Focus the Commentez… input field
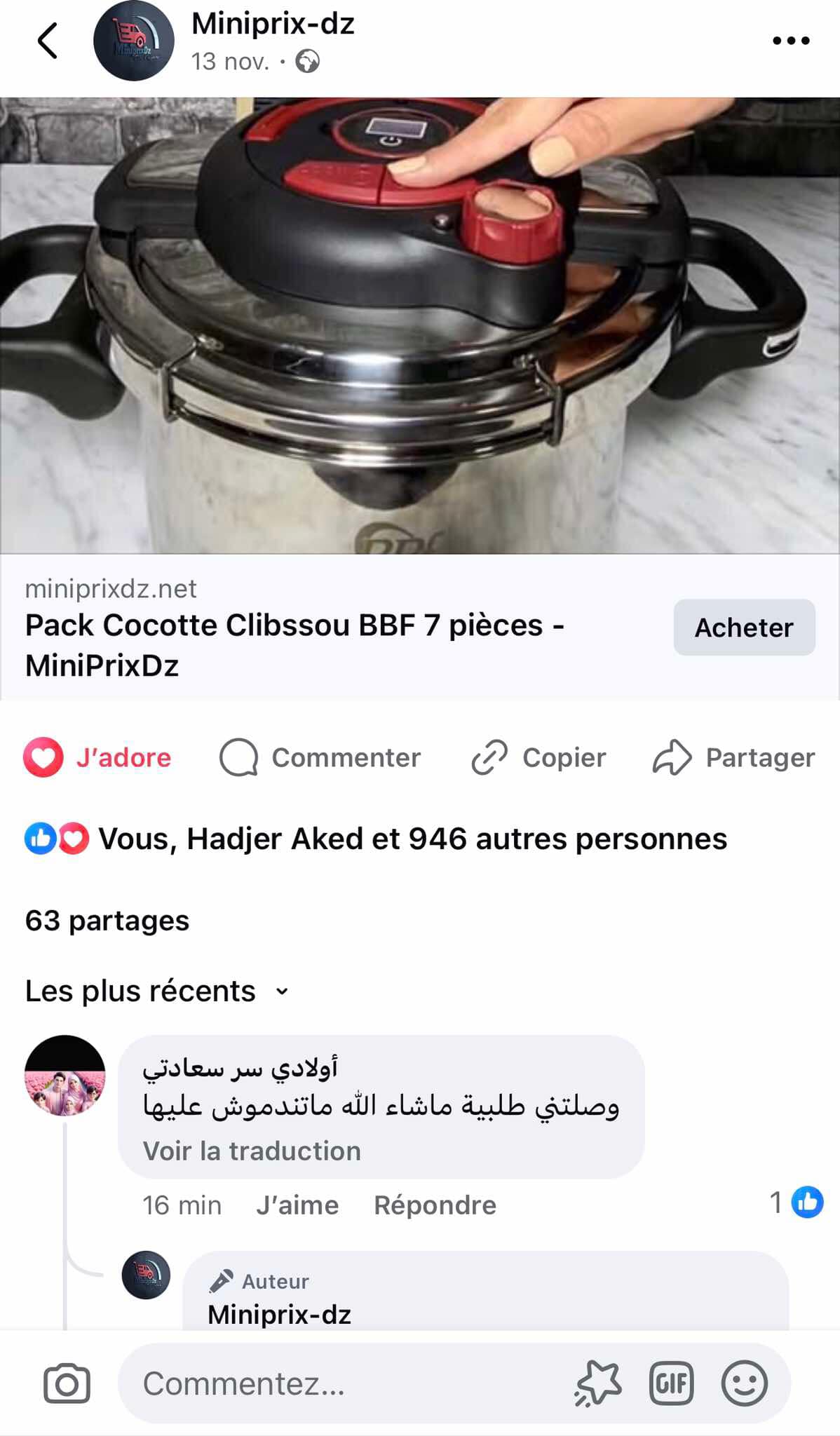 pos(337,1383)
